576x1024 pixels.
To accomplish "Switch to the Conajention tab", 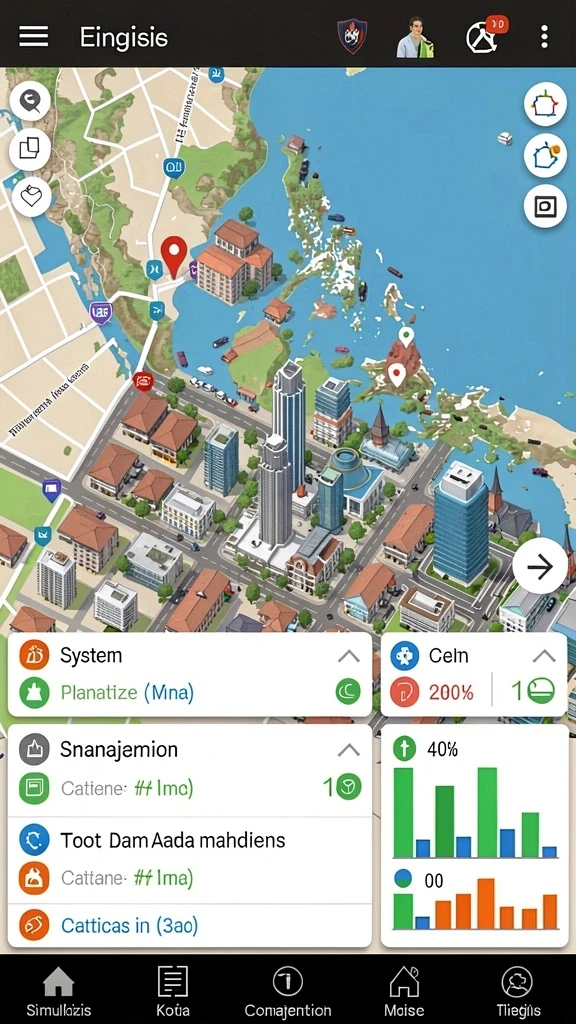I will tap(287, 991).
